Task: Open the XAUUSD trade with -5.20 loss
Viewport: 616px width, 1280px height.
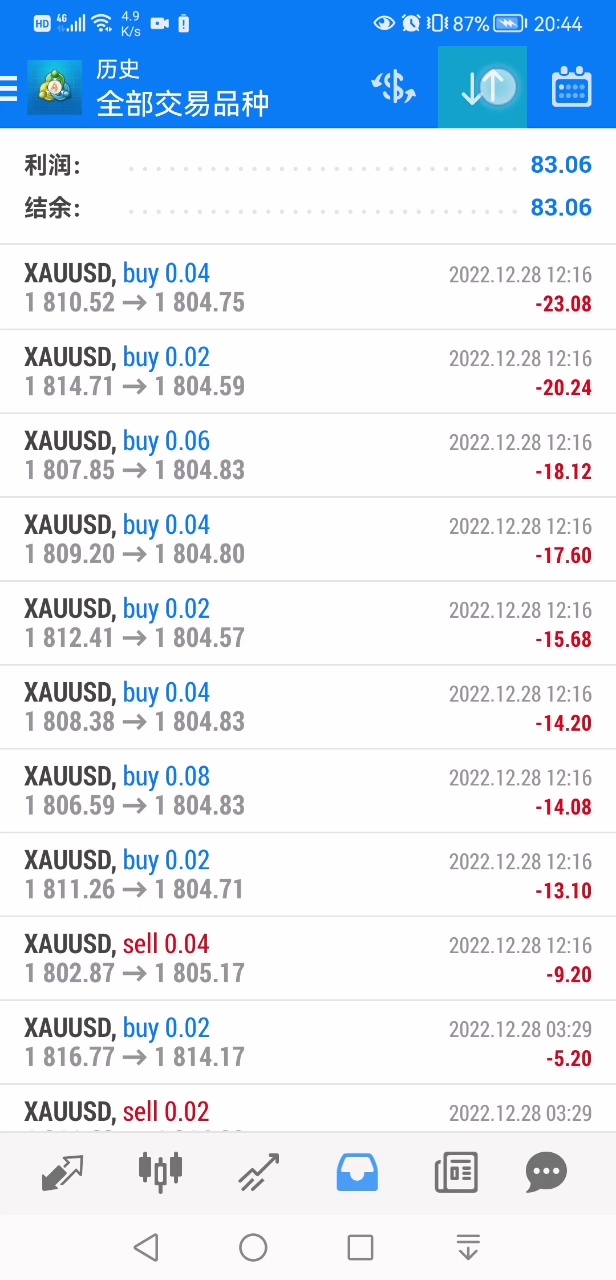Action: click(308, 1042)
